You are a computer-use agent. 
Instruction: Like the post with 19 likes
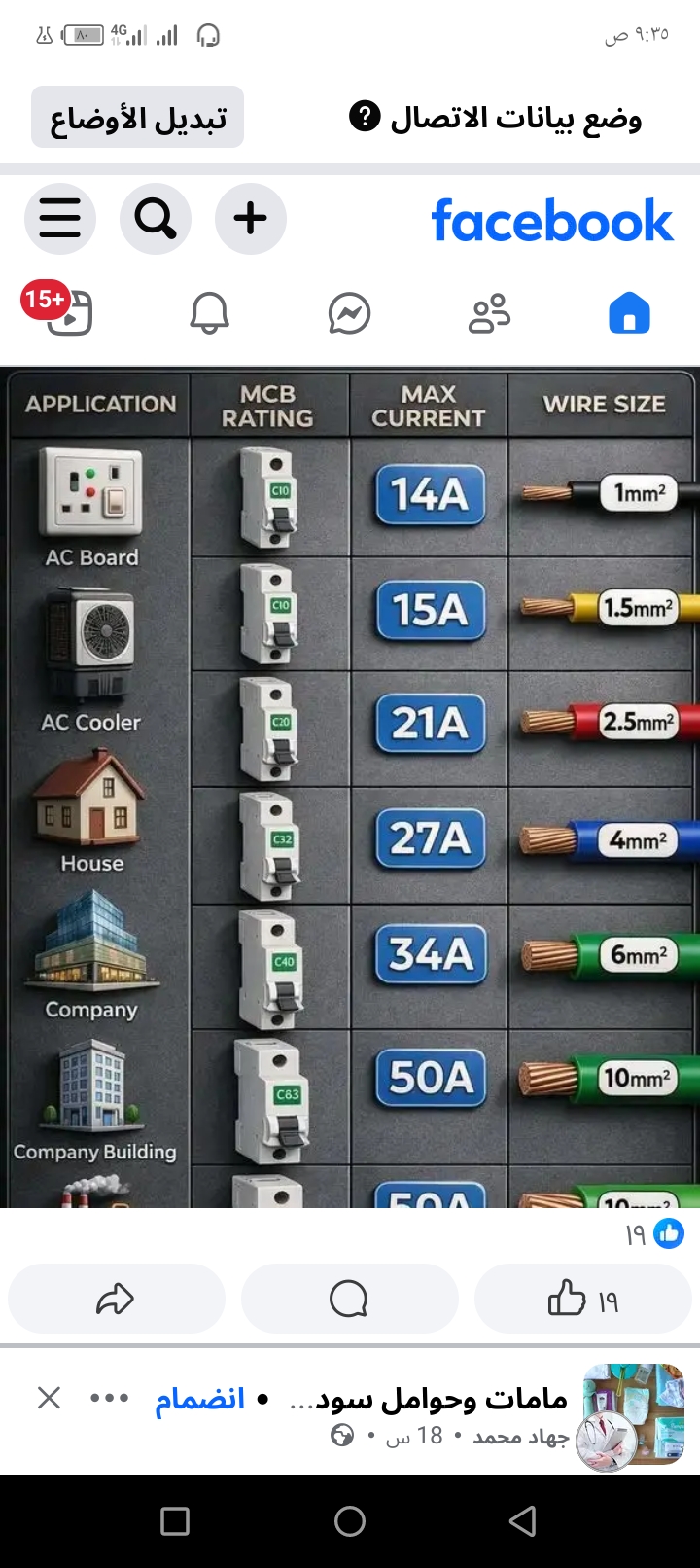(582, 1300)
